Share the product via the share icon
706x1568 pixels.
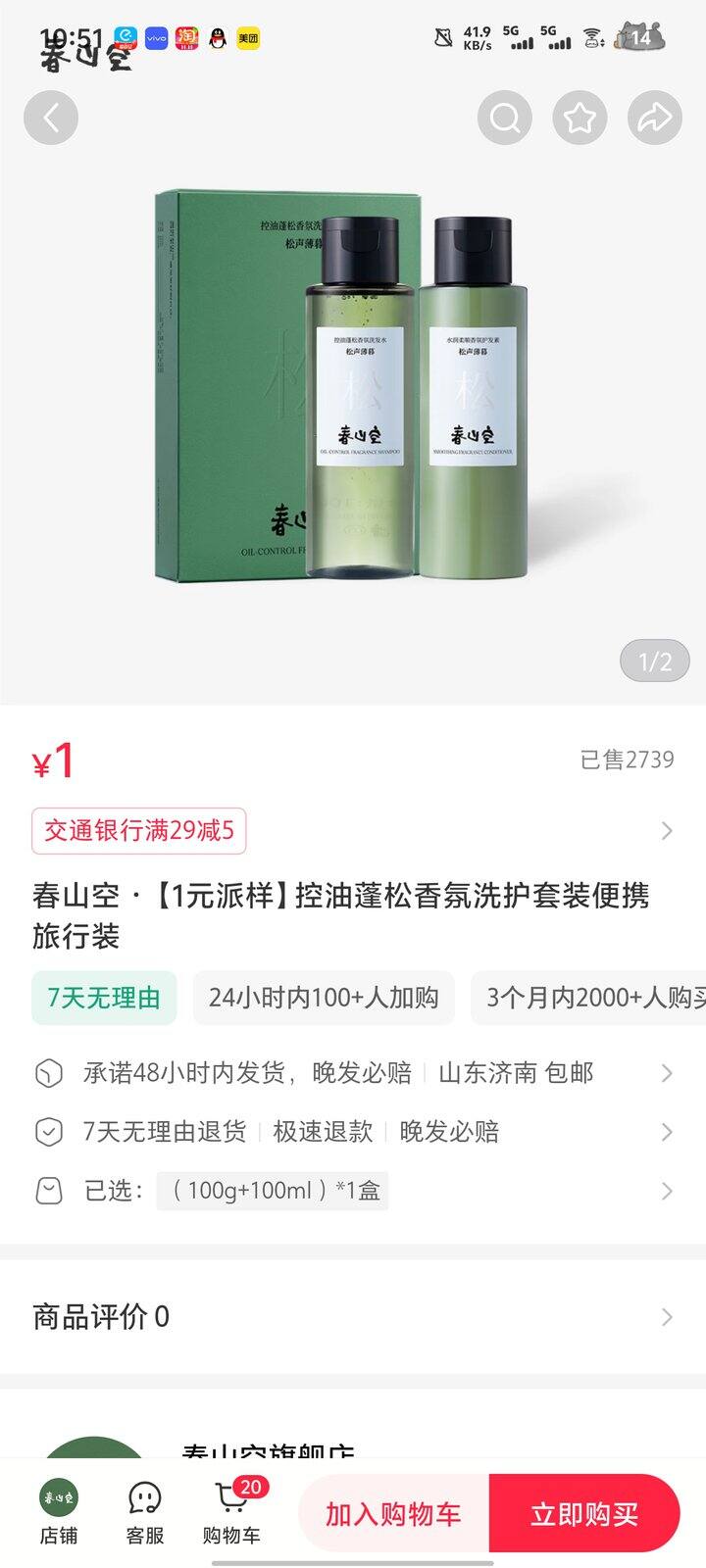(654, 117)
